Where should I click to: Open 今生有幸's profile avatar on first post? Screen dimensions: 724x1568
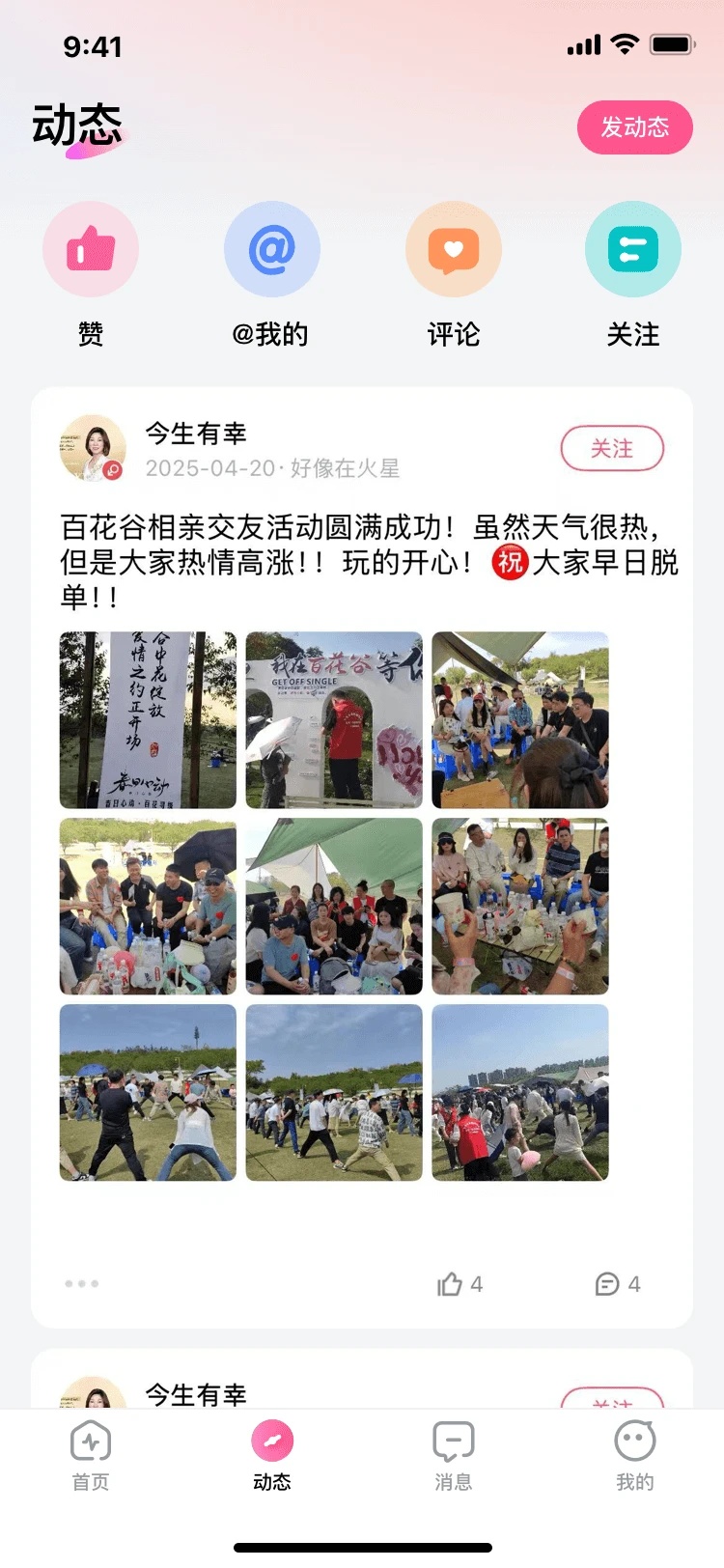pos(93,449)
